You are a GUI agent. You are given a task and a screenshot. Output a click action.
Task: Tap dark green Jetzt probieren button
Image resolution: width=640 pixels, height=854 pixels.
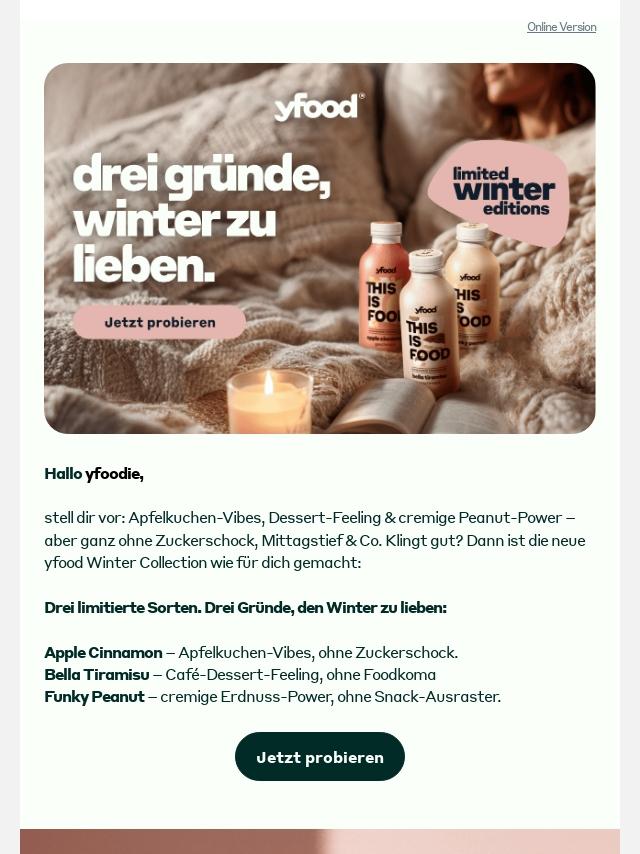click(320, 757)
